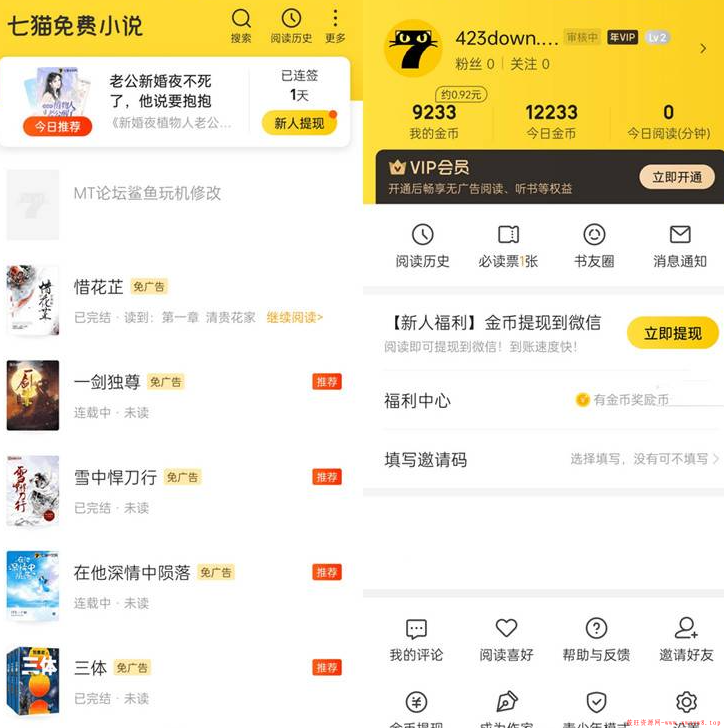Viewport: 724px width, 728px height.
Task: Tap the 新人提现 button
Action: 298,123
